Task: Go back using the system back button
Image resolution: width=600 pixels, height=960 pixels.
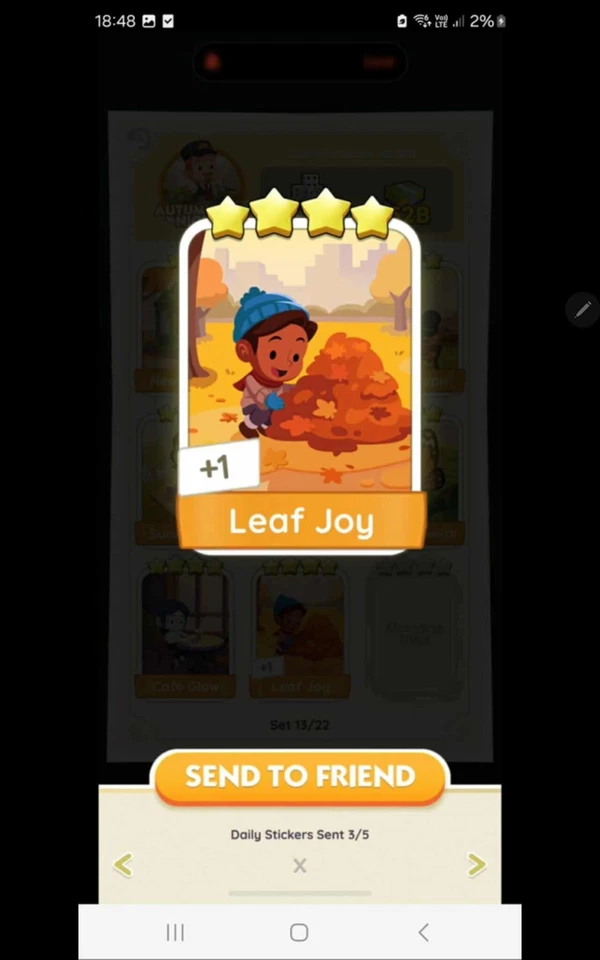Action: [423, 932]
